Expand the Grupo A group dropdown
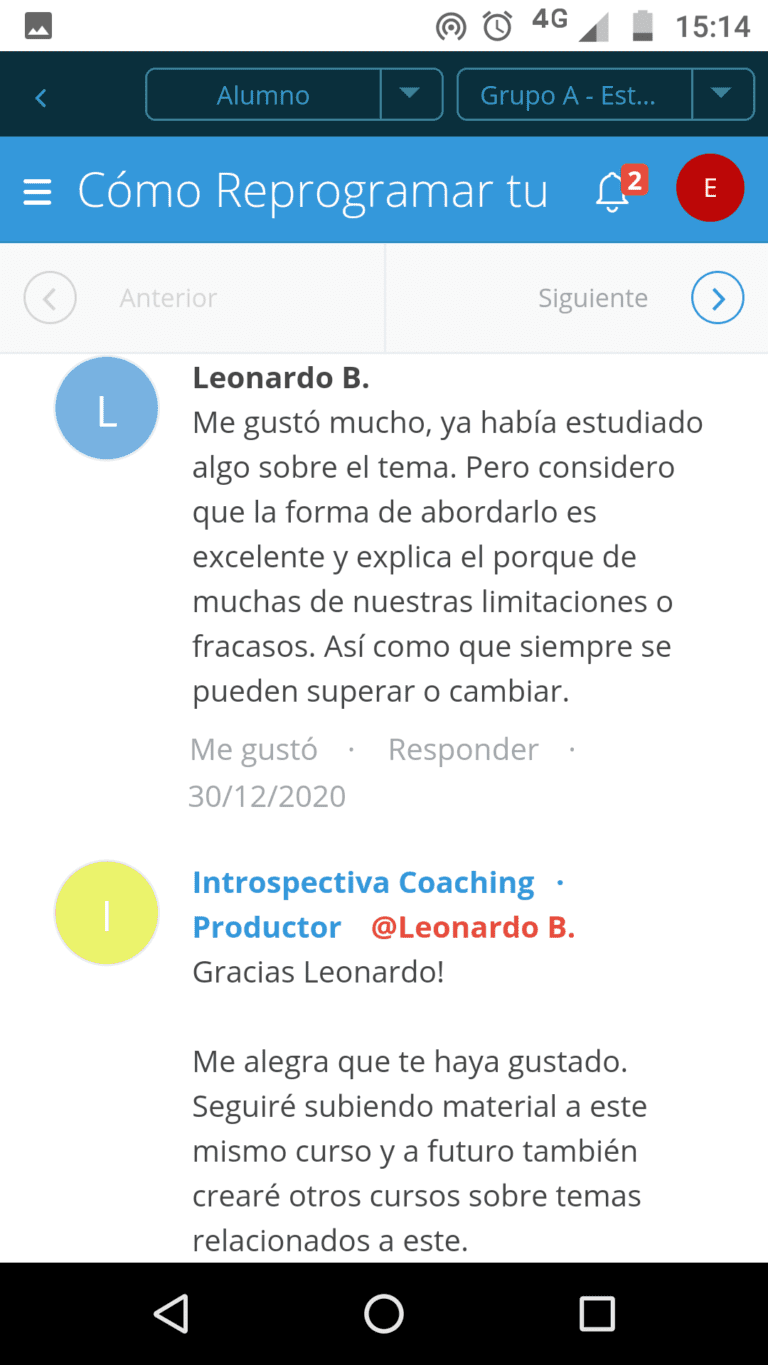The width and height of the screenshot is (768, 1365). coord(722,94)
